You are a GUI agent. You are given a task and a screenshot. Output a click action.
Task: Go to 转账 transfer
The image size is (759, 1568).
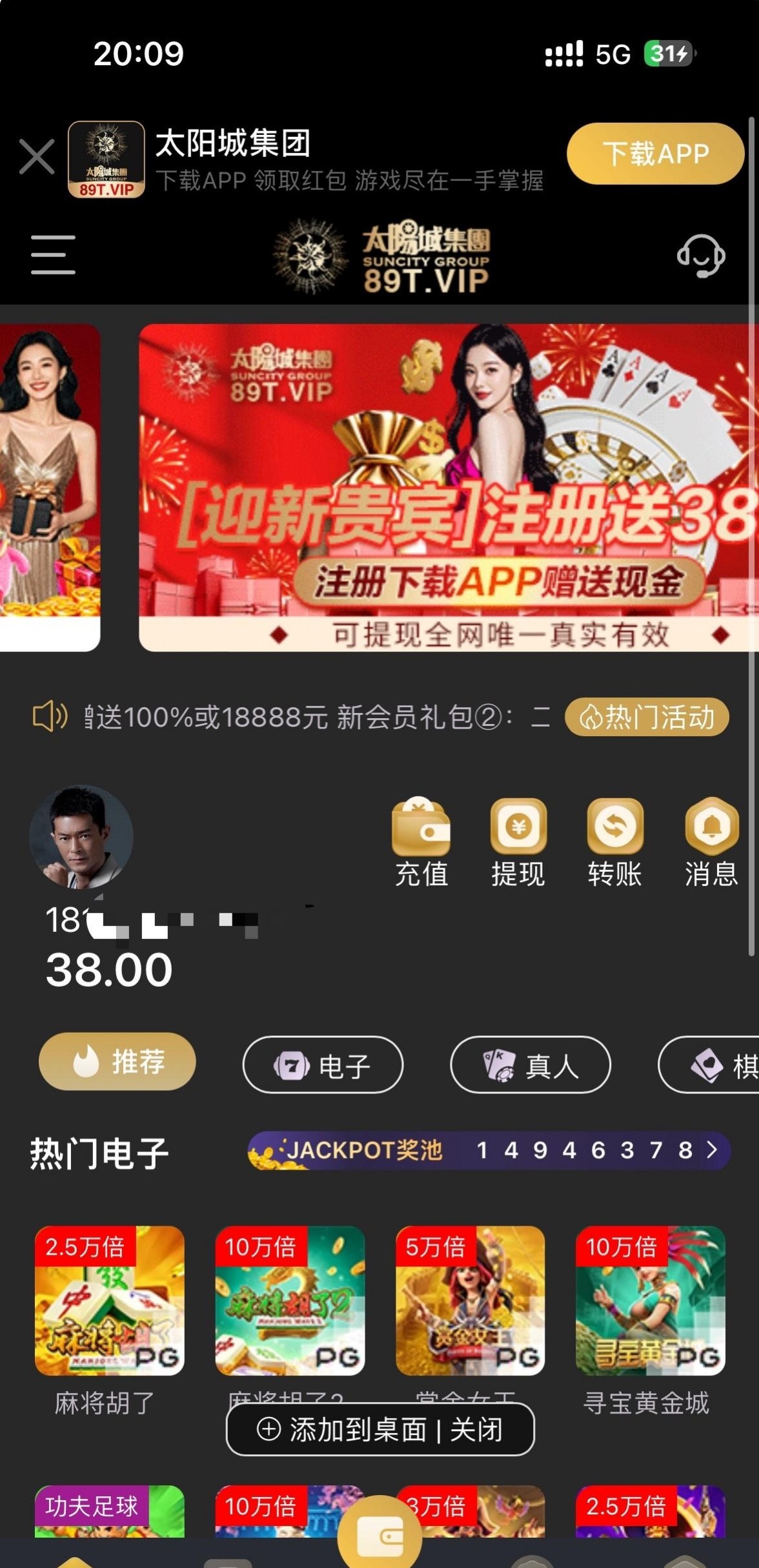click(614, 843)
